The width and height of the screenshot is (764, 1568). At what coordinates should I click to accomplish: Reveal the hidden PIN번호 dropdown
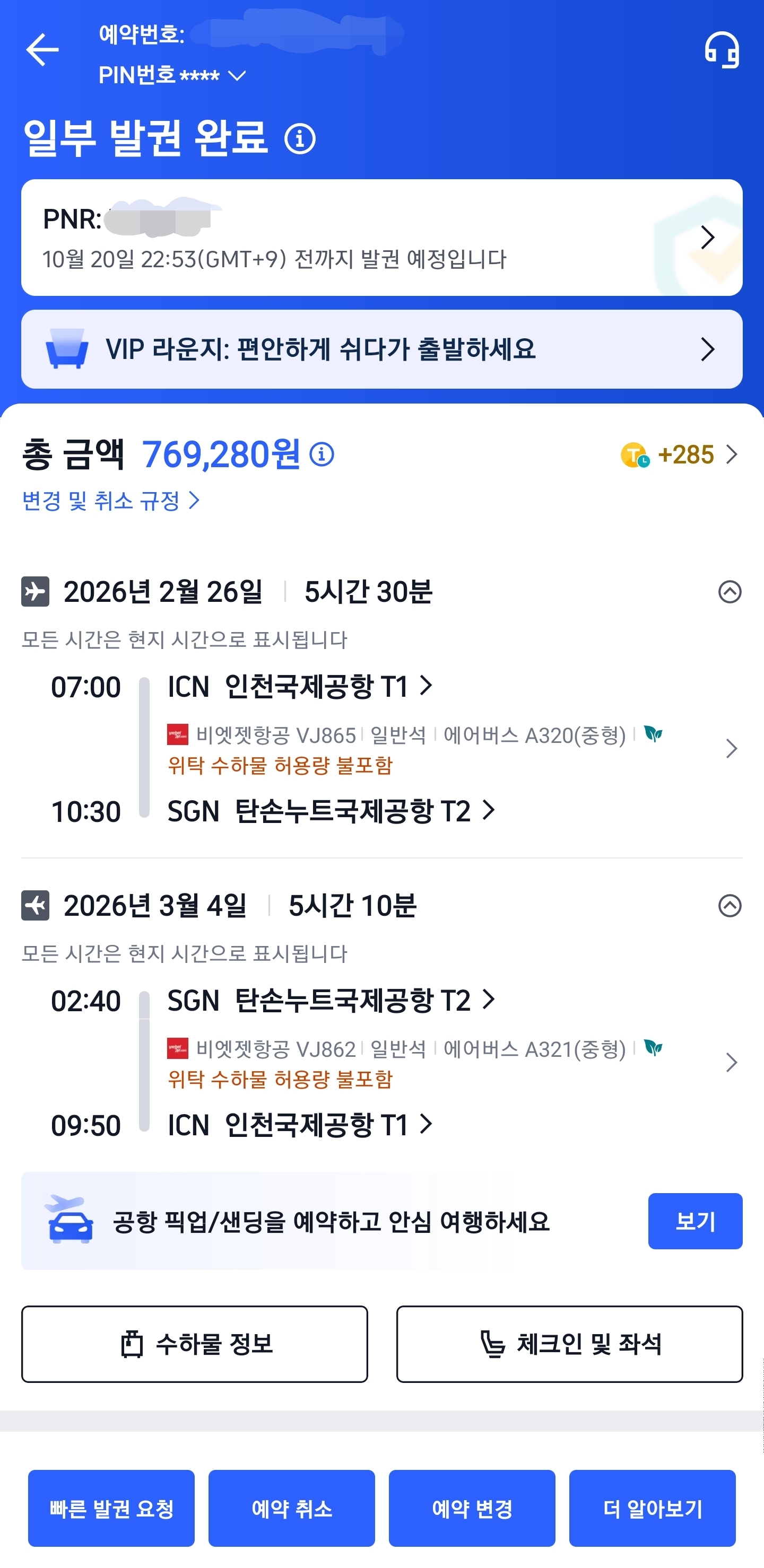click(236, 76)
